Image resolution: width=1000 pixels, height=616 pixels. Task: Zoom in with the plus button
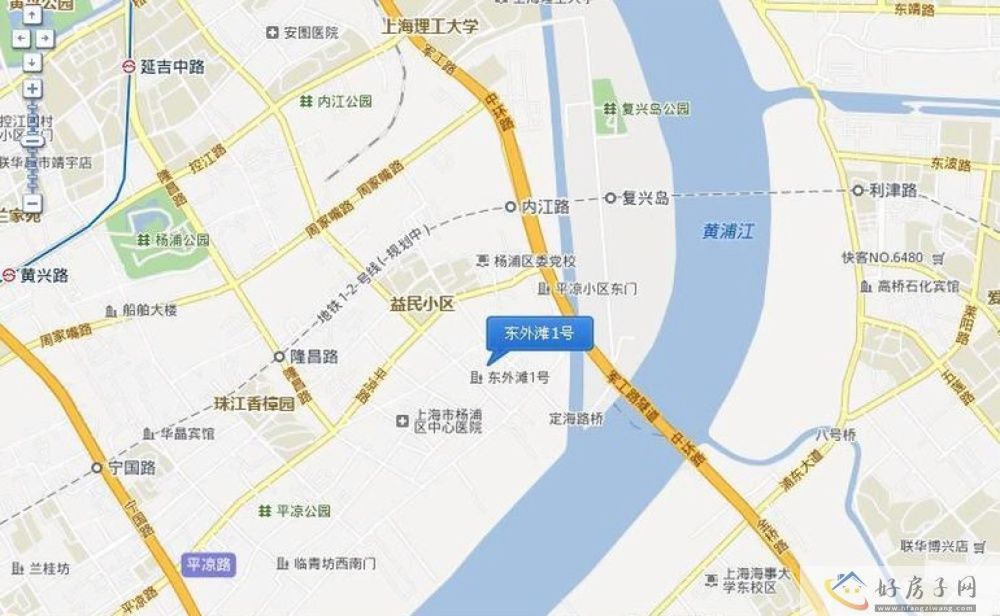(32, 88)
